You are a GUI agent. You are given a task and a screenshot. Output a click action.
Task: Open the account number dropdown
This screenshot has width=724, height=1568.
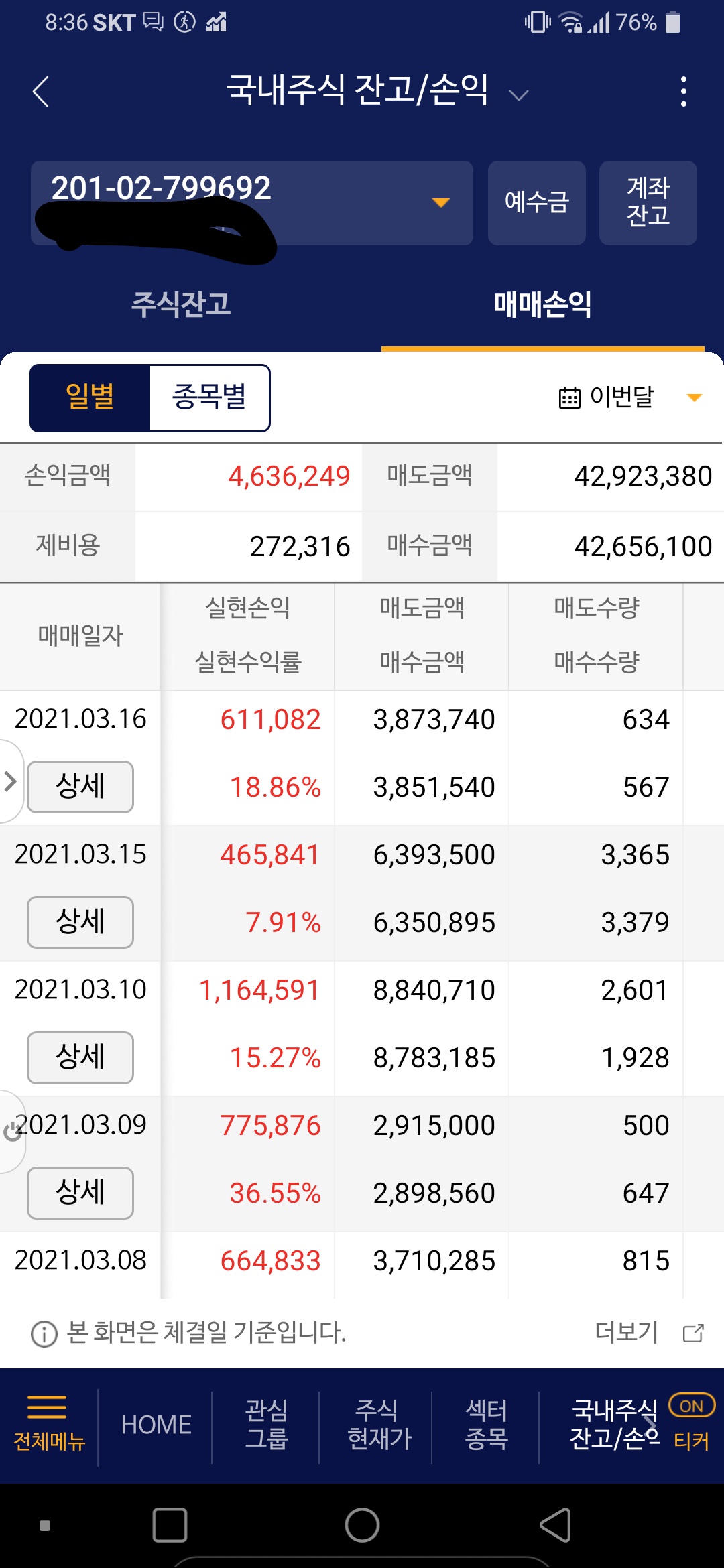(440, 202)
